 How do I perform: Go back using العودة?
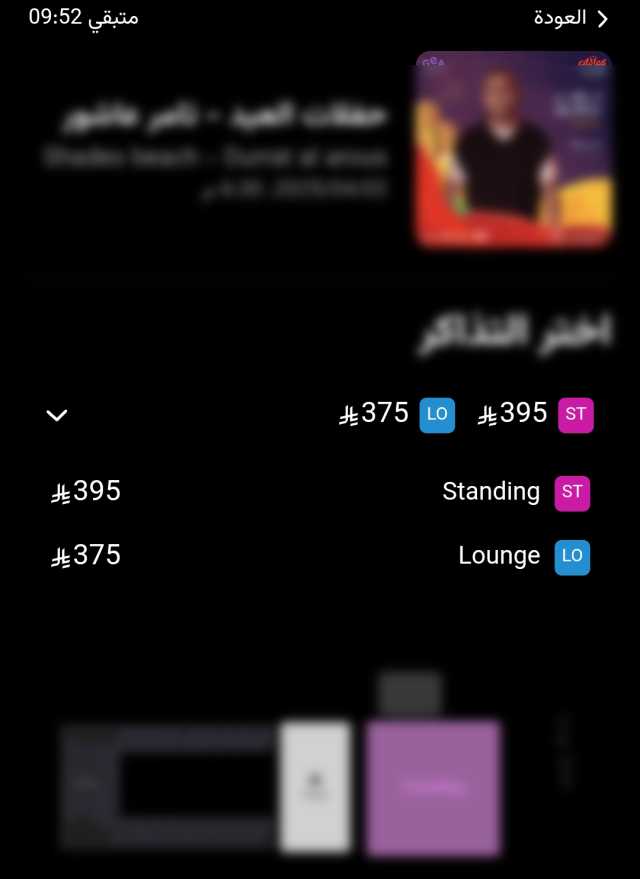tap(573, 18)
